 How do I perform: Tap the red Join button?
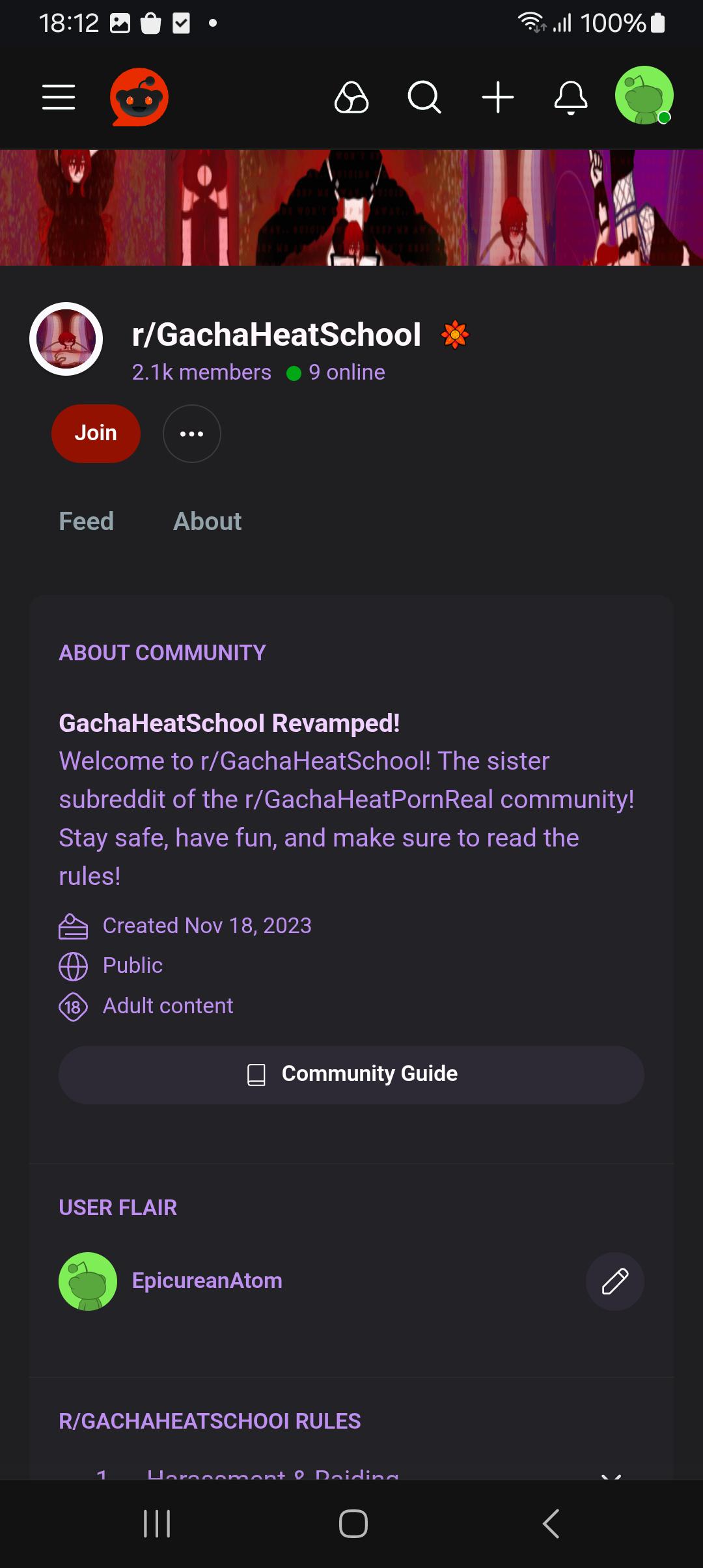pyautogui.click(x=96, y=434)
